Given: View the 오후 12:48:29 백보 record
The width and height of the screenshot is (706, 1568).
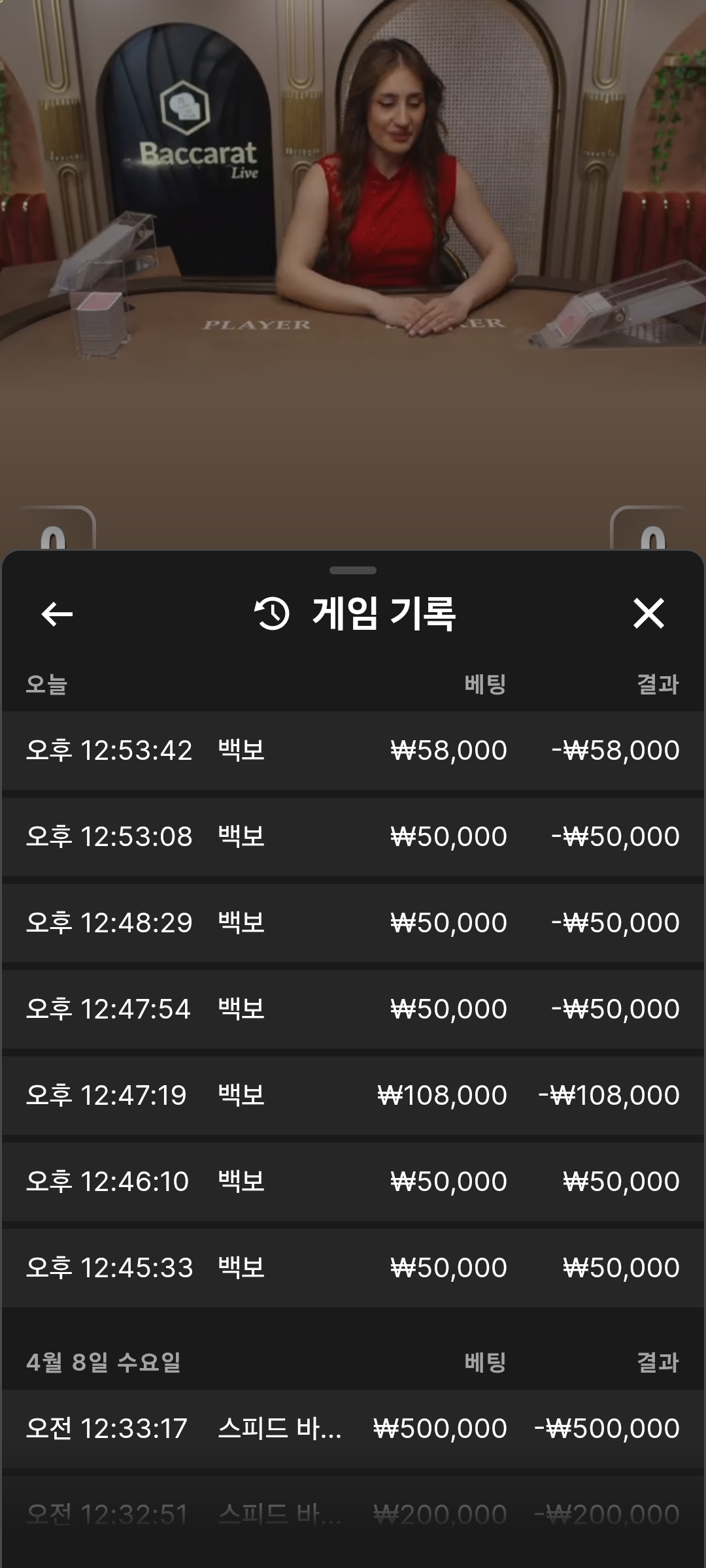Looking at the screenshot, I should click(353, 923).
